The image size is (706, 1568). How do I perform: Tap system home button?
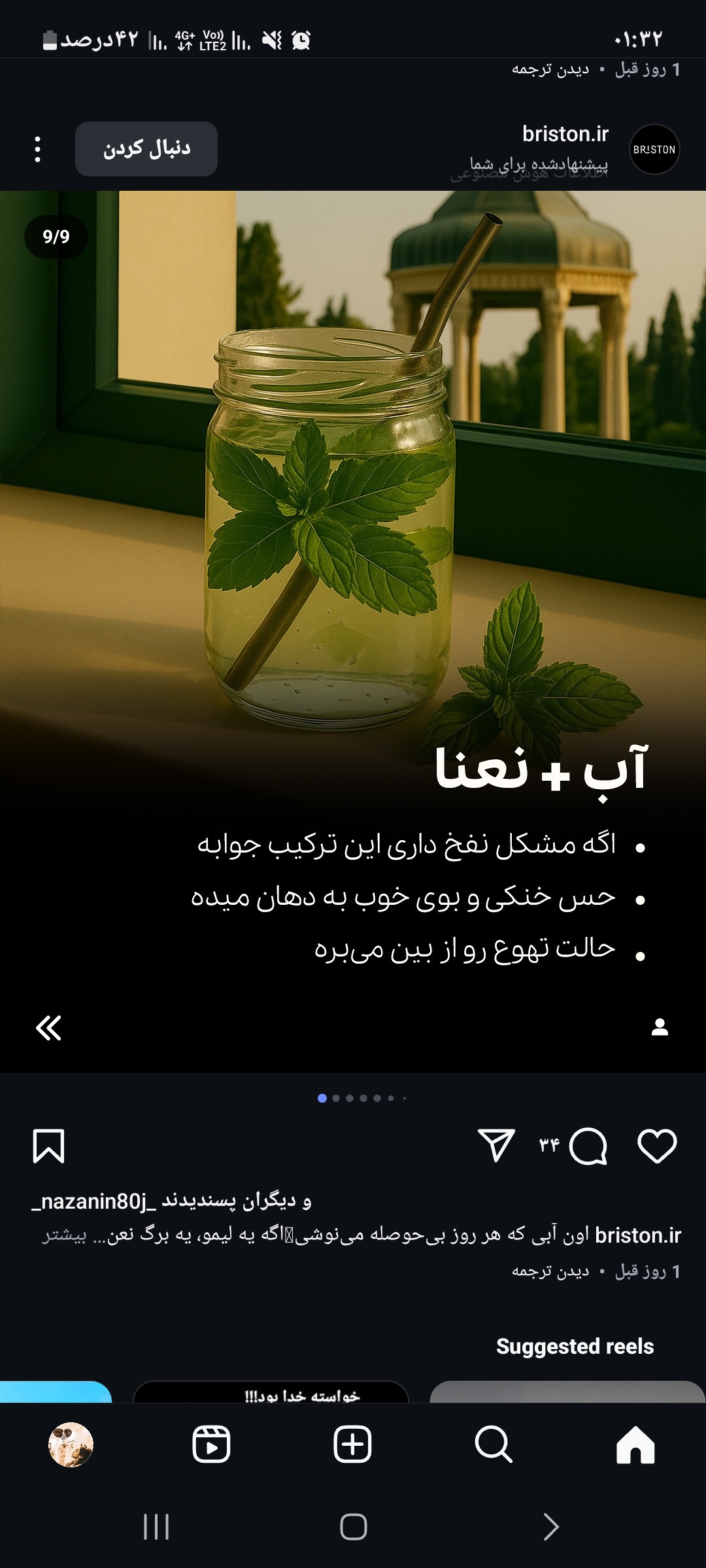point(353,1527)
